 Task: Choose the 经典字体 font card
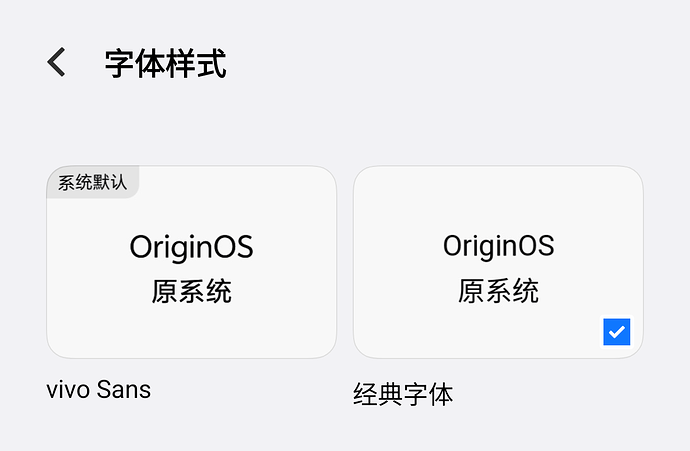498,262
